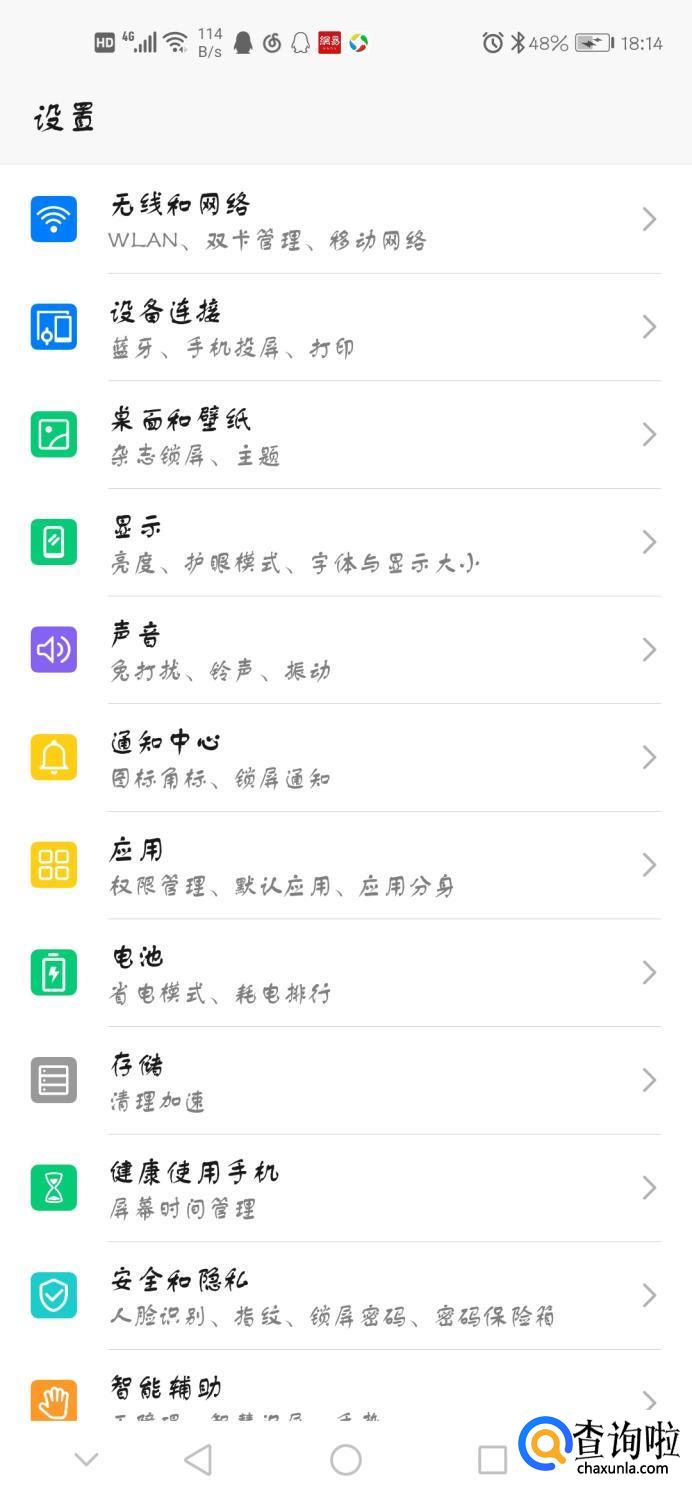
Task: Go to the home screen
Action: (x=346, y=1460)
